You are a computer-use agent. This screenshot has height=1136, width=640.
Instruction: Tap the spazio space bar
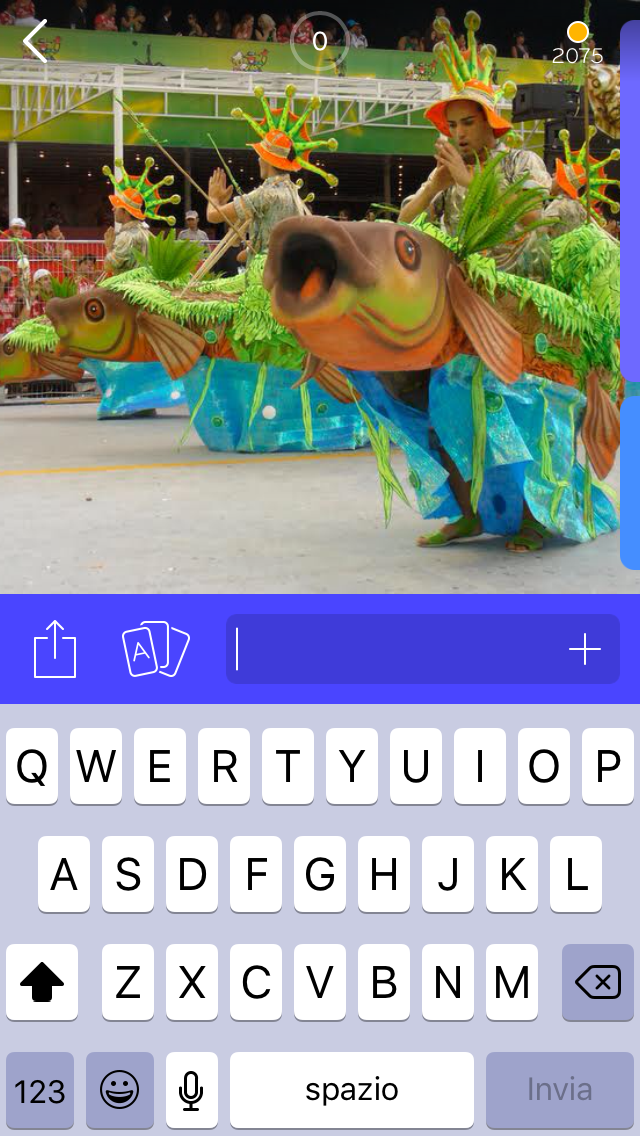pyautogui.click(x=352, y=1090)
